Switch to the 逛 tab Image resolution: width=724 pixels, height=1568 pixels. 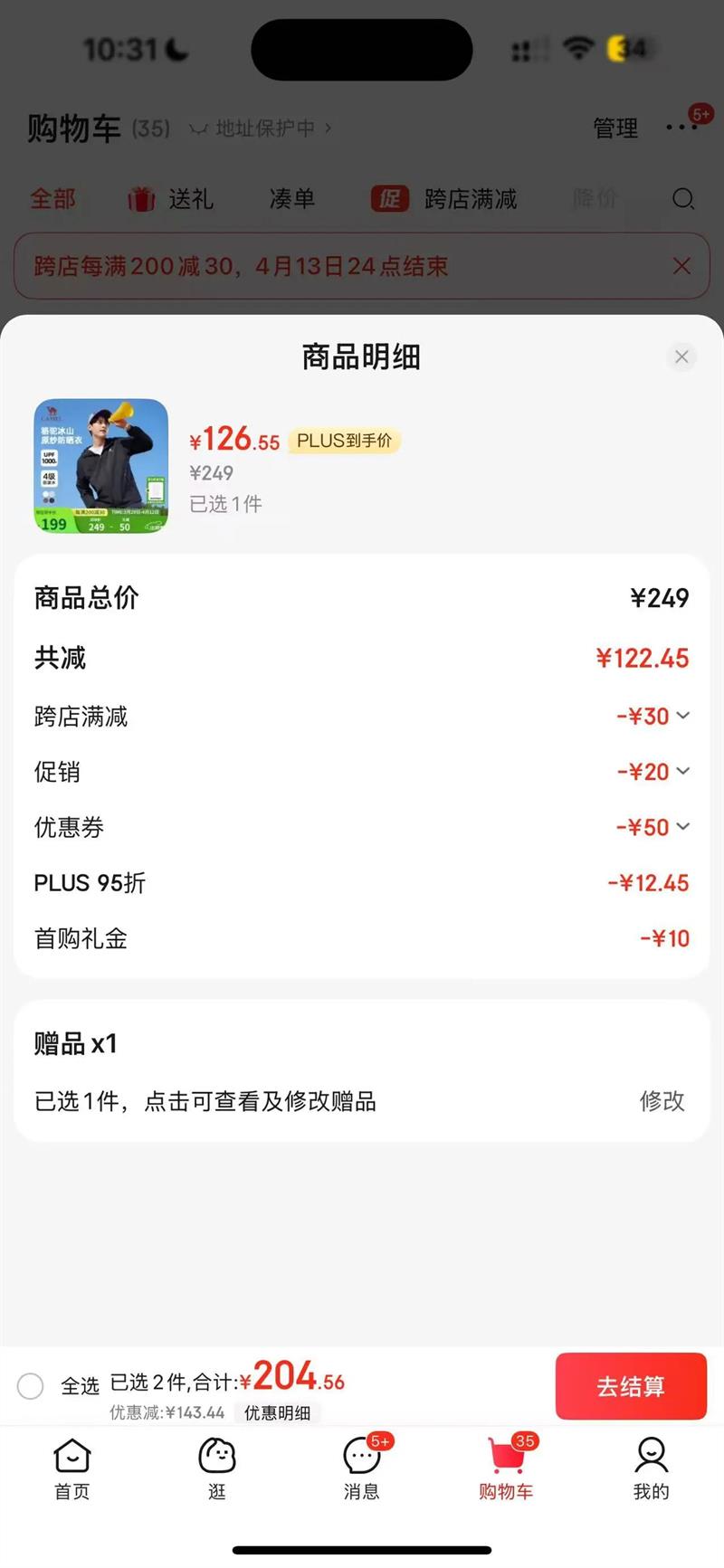pos(217,1469)
